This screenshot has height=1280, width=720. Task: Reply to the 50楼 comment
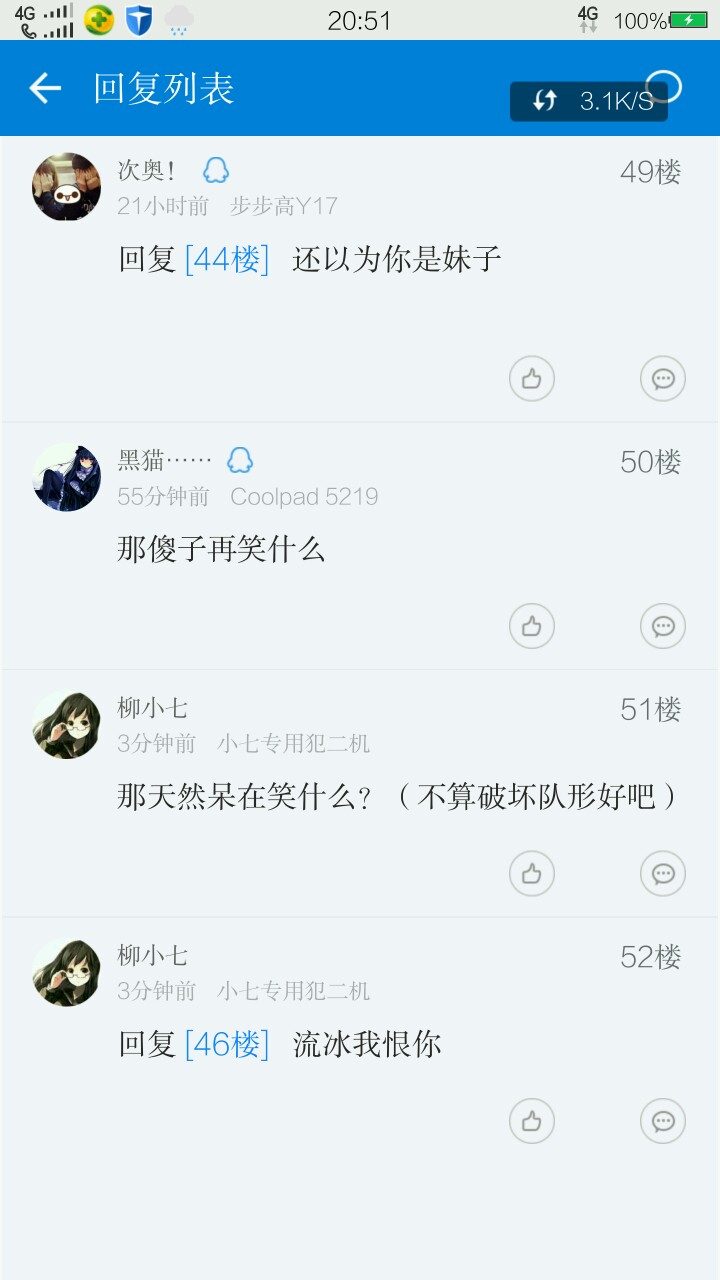(662, 626)
